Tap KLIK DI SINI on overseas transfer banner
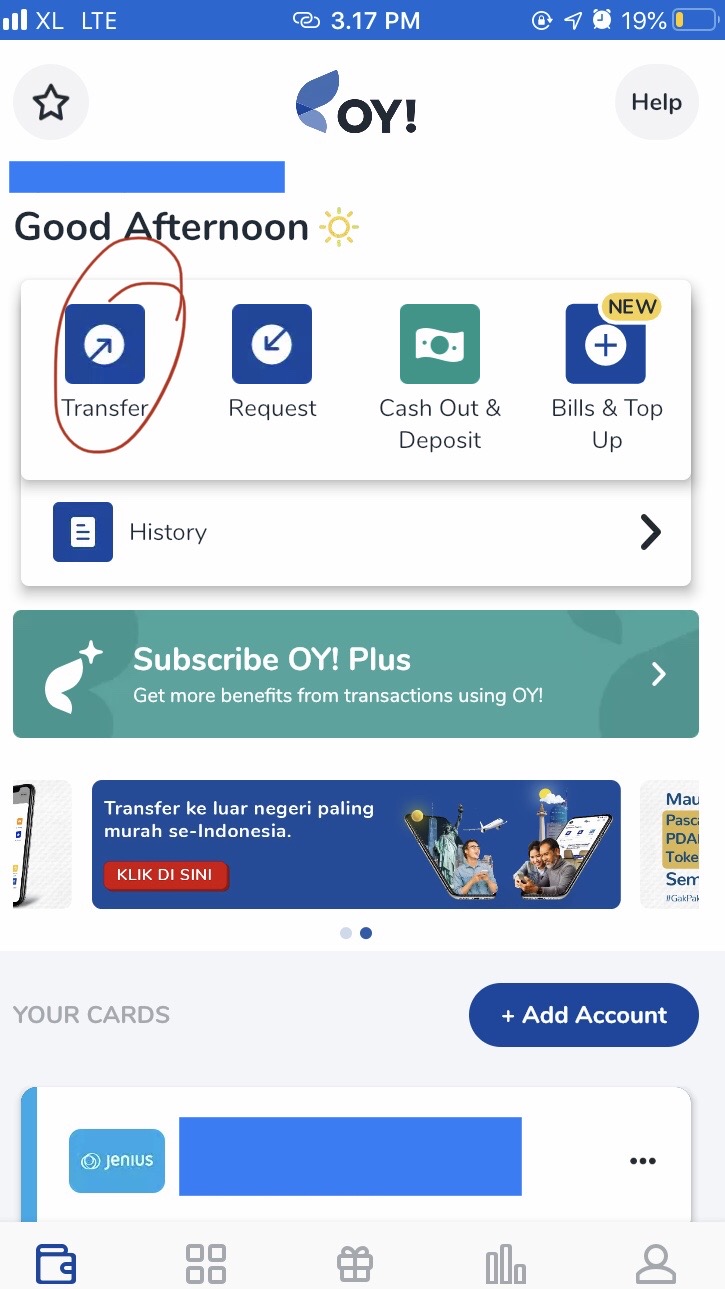This screenshot has height=1289, width=725. [x=165, y=875]
